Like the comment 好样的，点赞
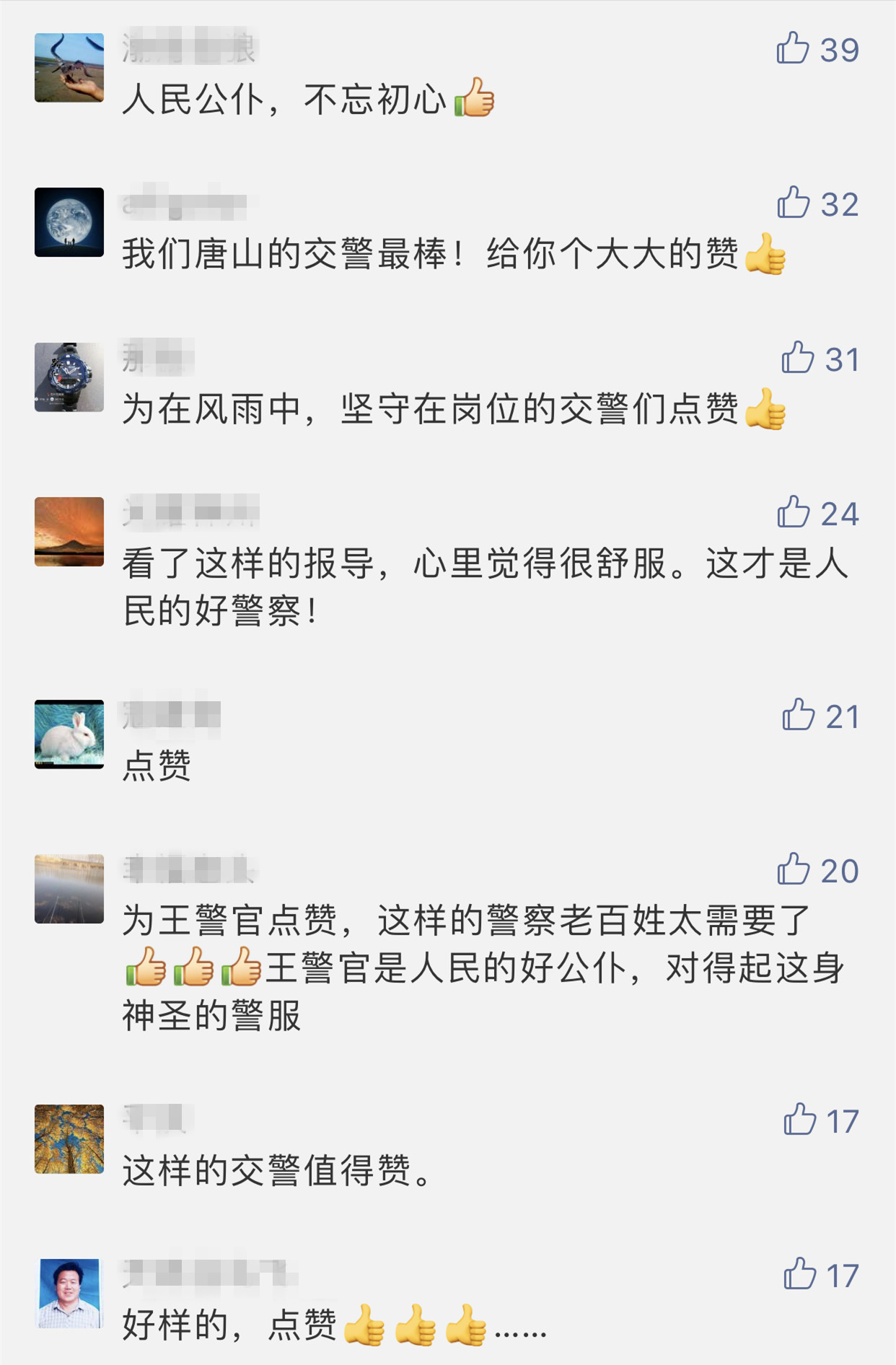The width and height of the screenshot is (896, 1365). click(799, 1275)
